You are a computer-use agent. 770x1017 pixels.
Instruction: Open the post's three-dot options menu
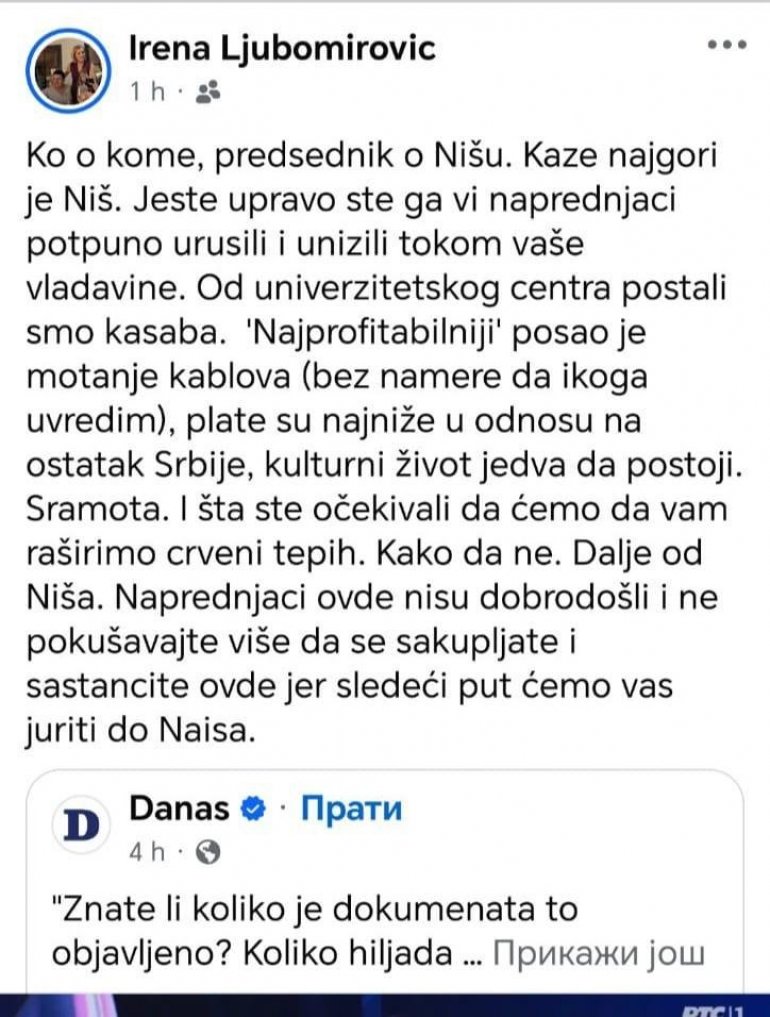tap(726, 46)
